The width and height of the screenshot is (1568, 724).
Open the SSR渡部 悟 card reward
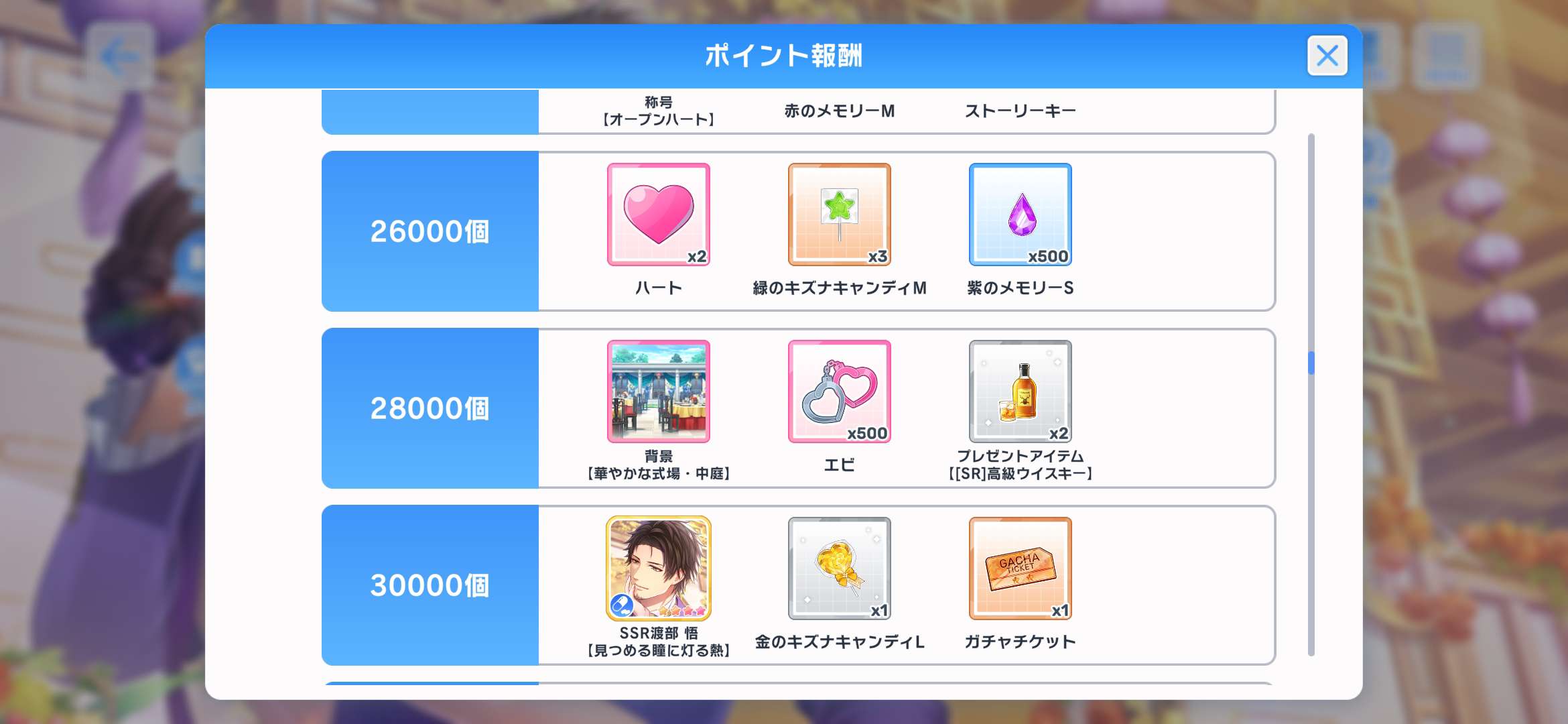point(659,568)
